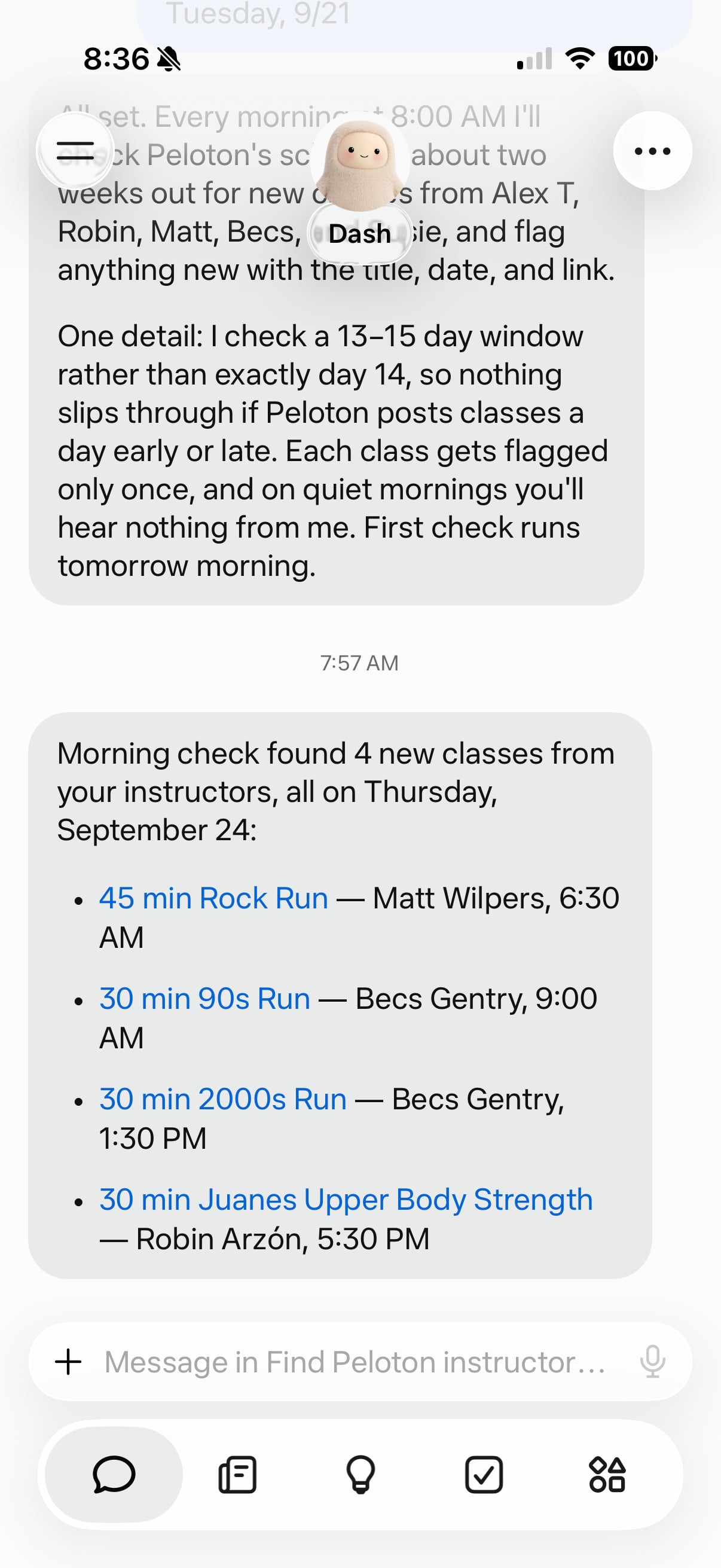Switch to the notes document tab

tap(237, 1474)
